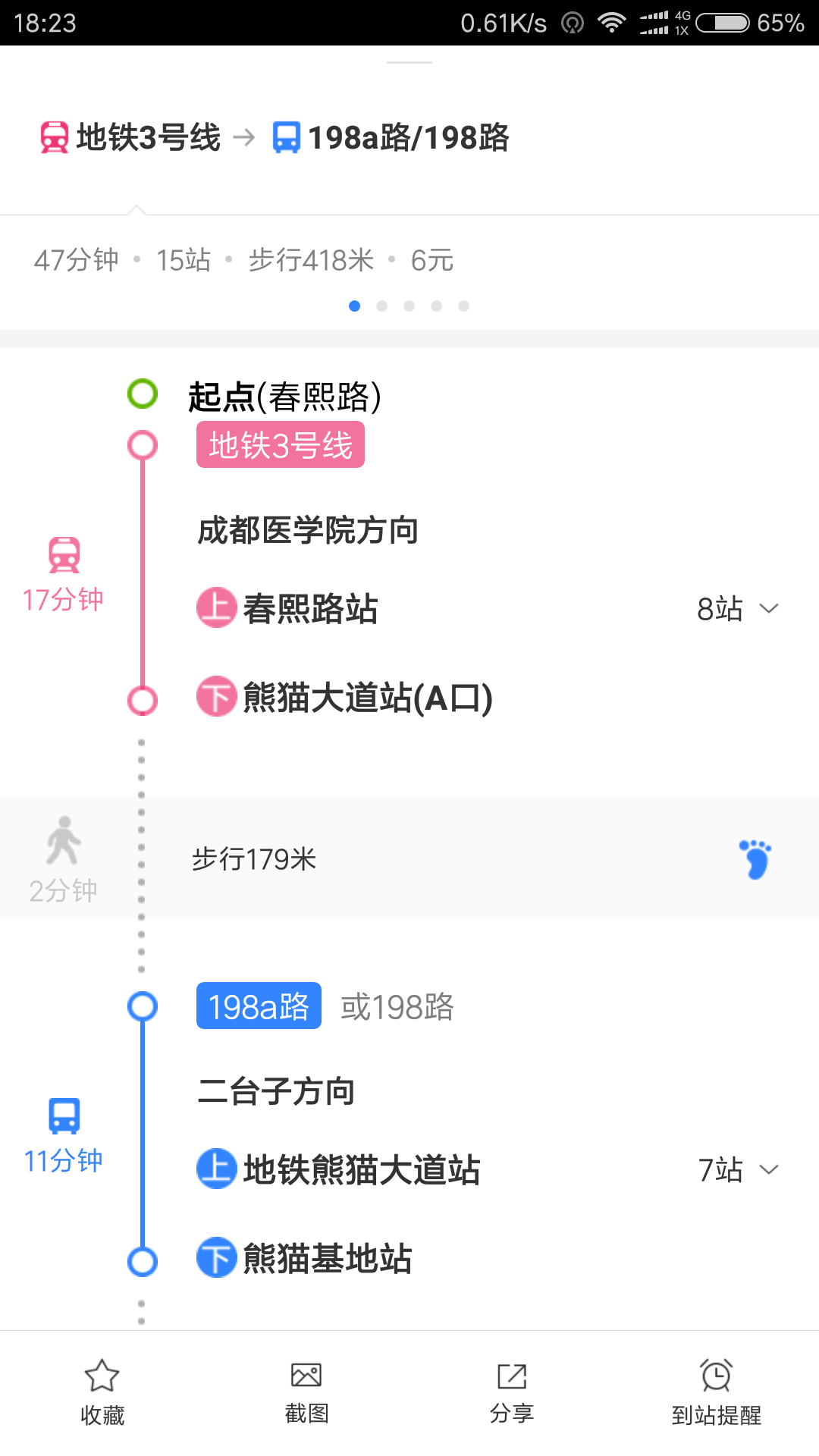The width and height of the screenshot is (819, 1456).
Task: Choose the alternative 或198路 bus line
Action: coord(397,1007)
